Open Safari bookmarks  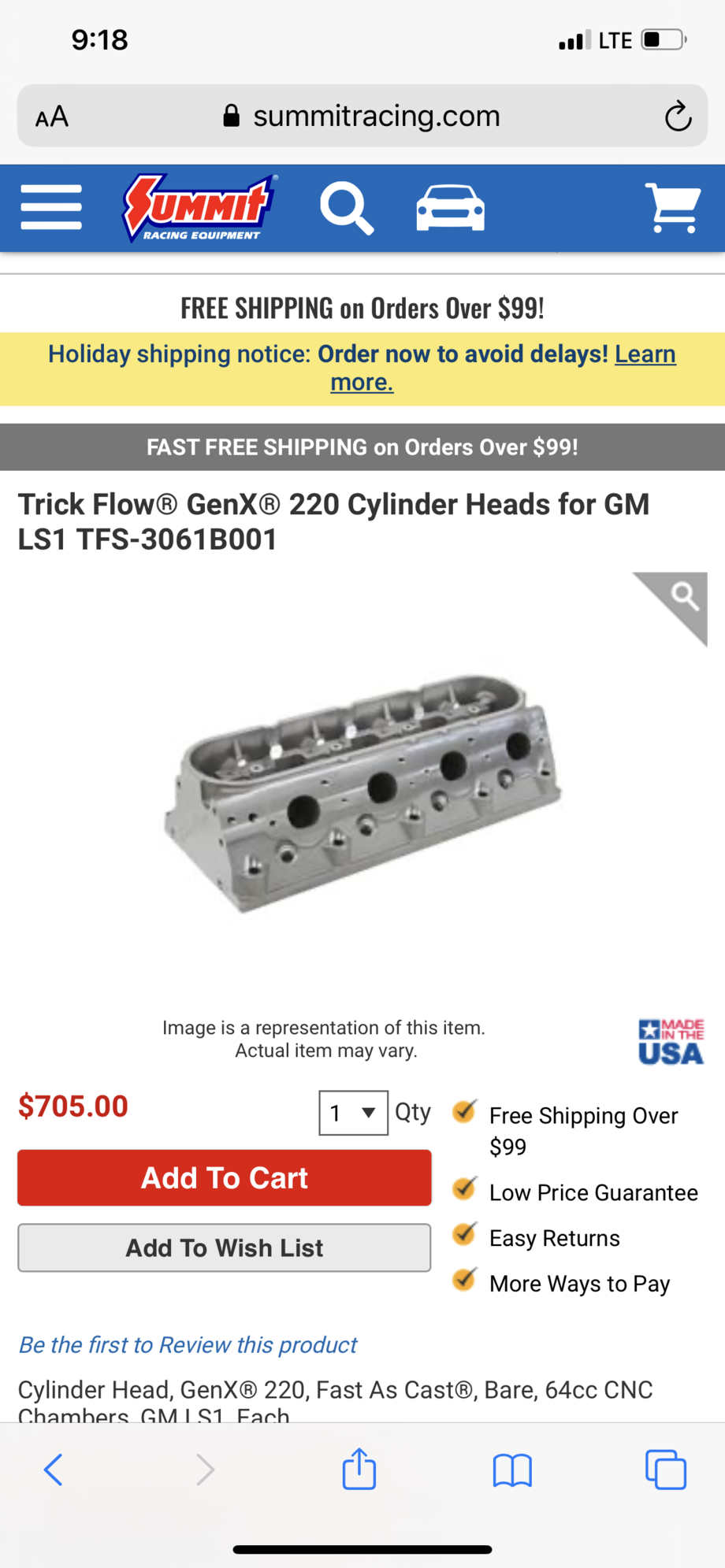pos(512,1470)
